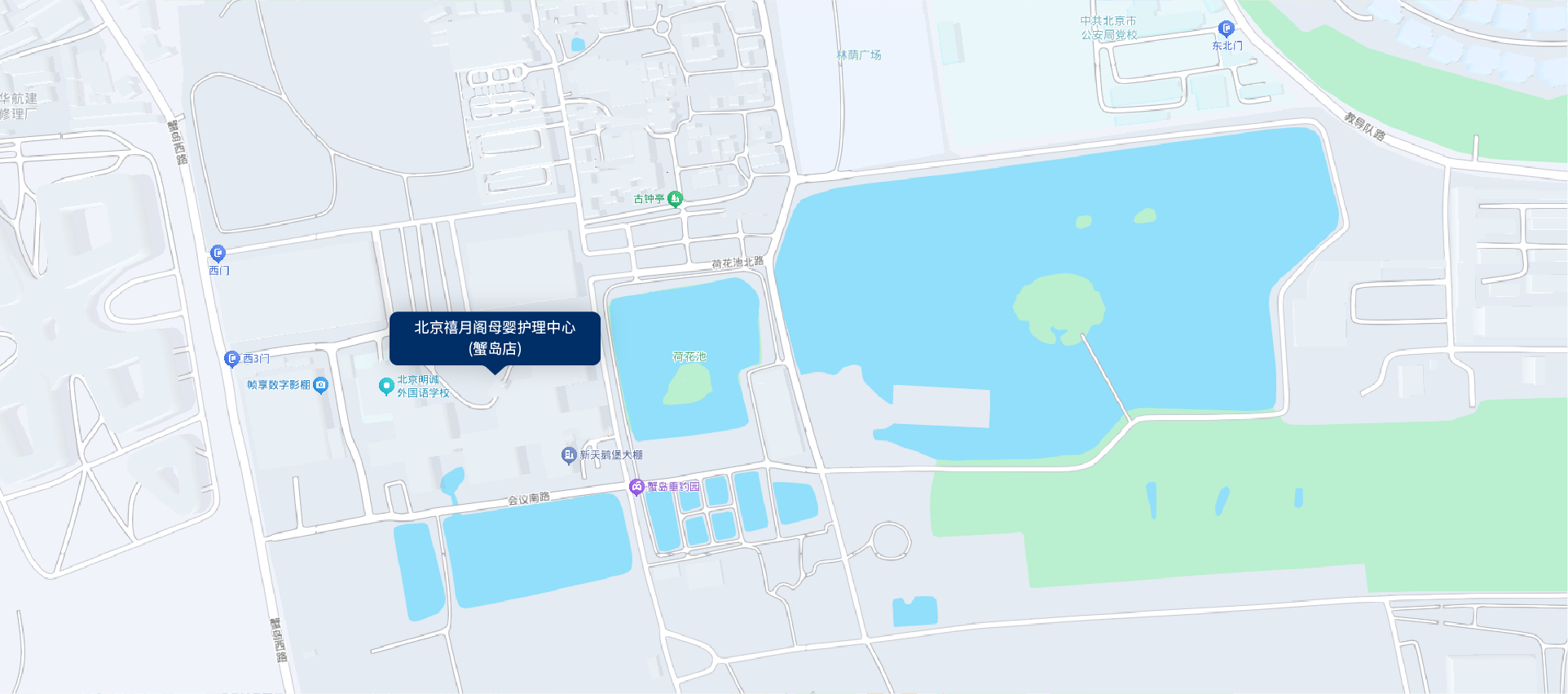Tap the 古钟亭 point of interest

675,198
